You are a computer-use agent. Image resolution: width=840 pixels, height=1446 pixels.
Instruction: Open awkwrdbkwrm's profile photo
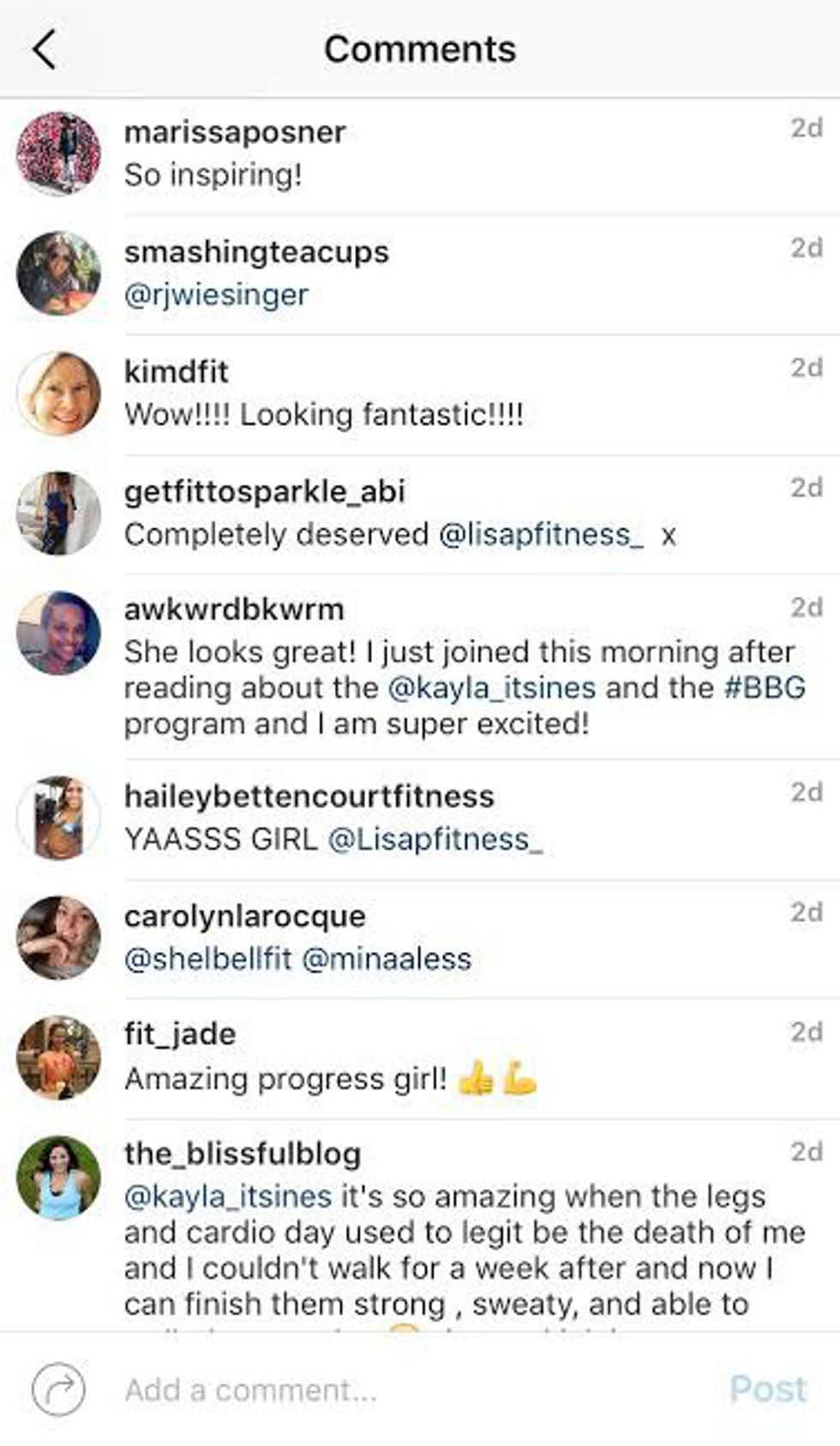click(x=58, y=633)
